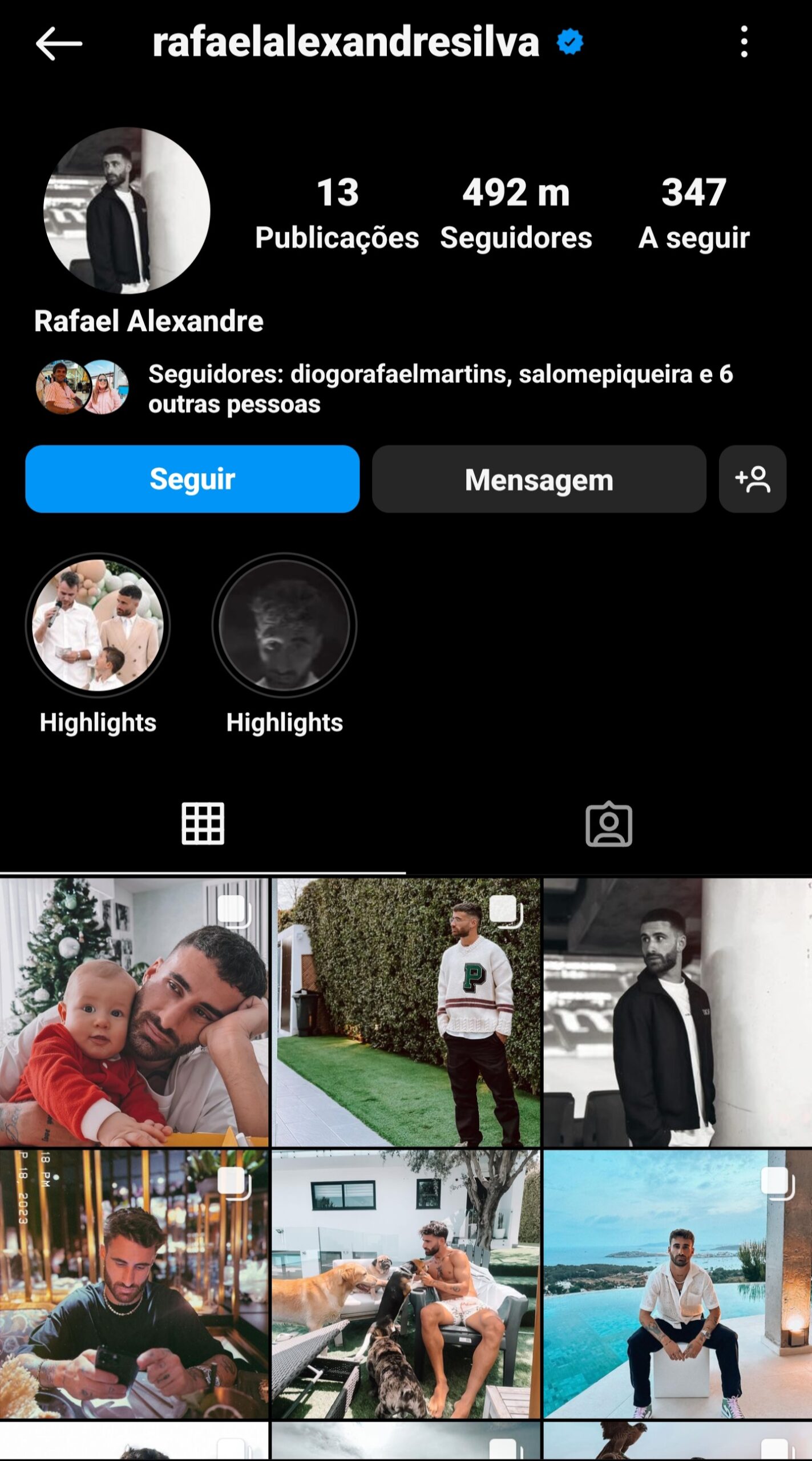The width and height of the screenshot is (812, 1461).
Task: Open the second Highlights story with dark cover
Action: pos(284,625)
